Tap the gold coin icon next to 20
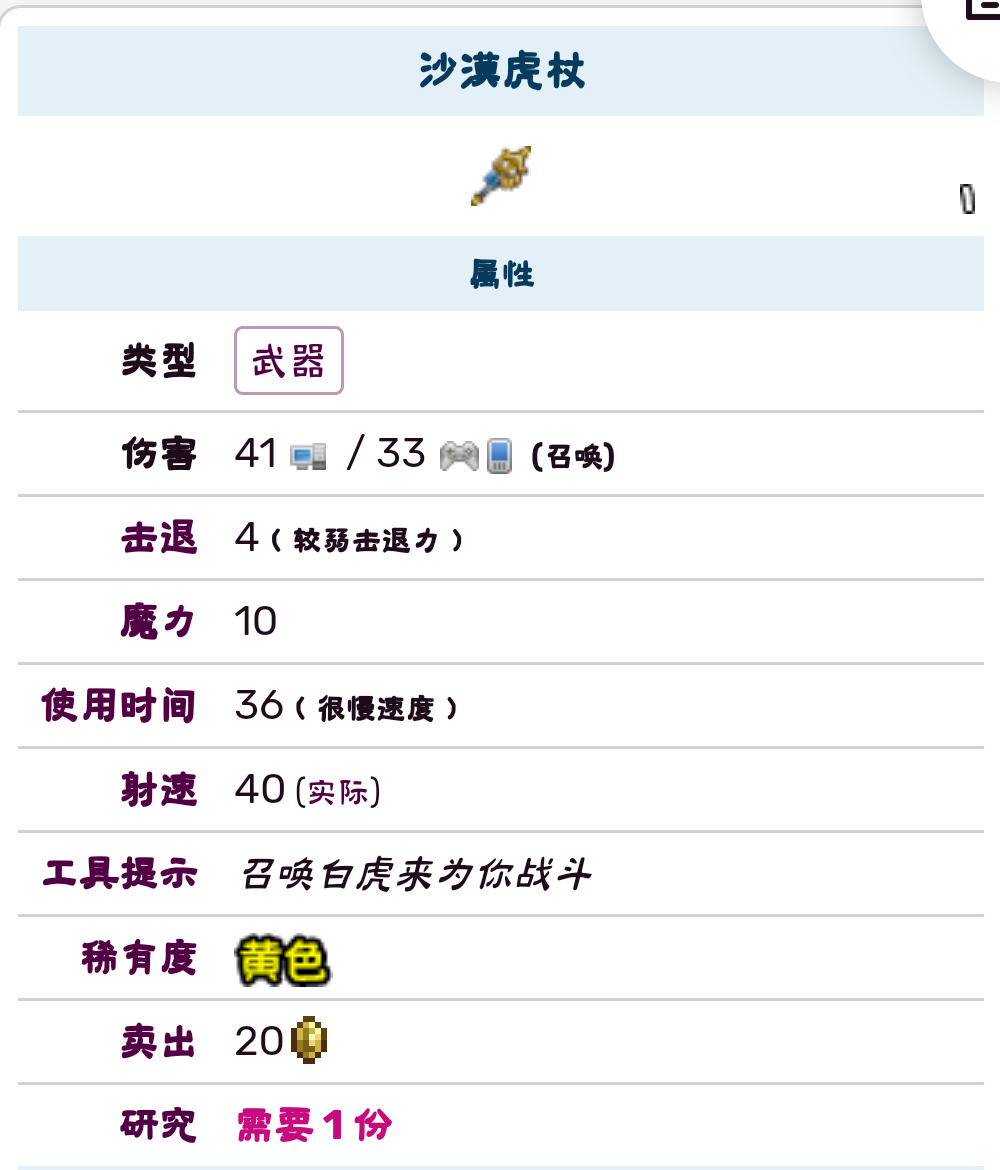Screen dimensions: 1000x1170 pyautogui.click(x=310, y=1041)
